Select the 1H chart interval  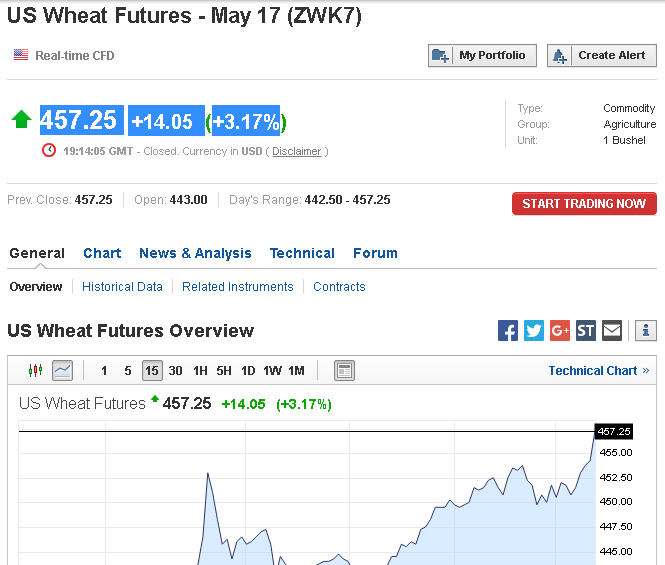pos(200,371)
